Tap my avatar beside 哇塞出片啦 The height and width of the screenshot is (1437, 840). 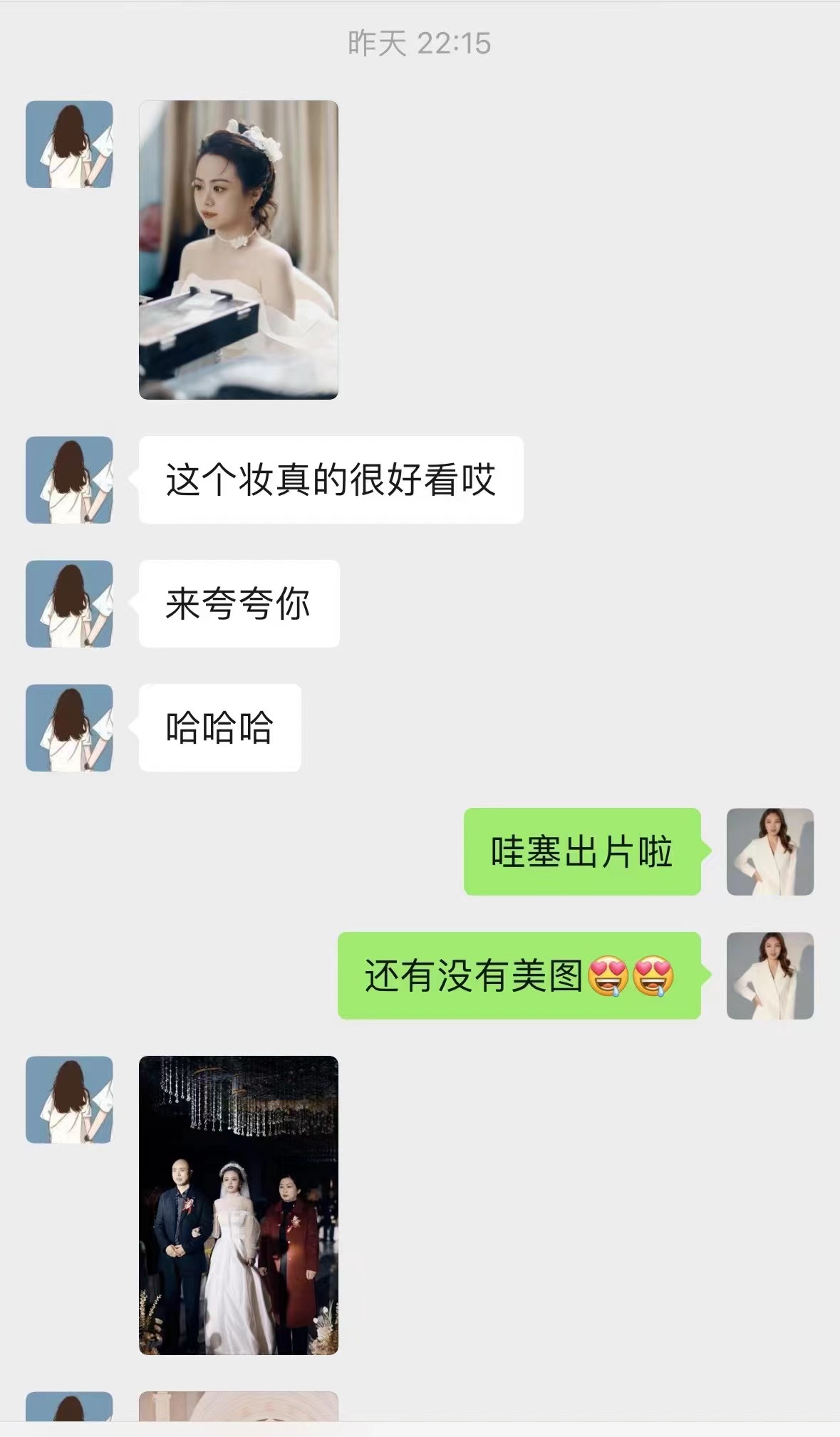[769, 851]
